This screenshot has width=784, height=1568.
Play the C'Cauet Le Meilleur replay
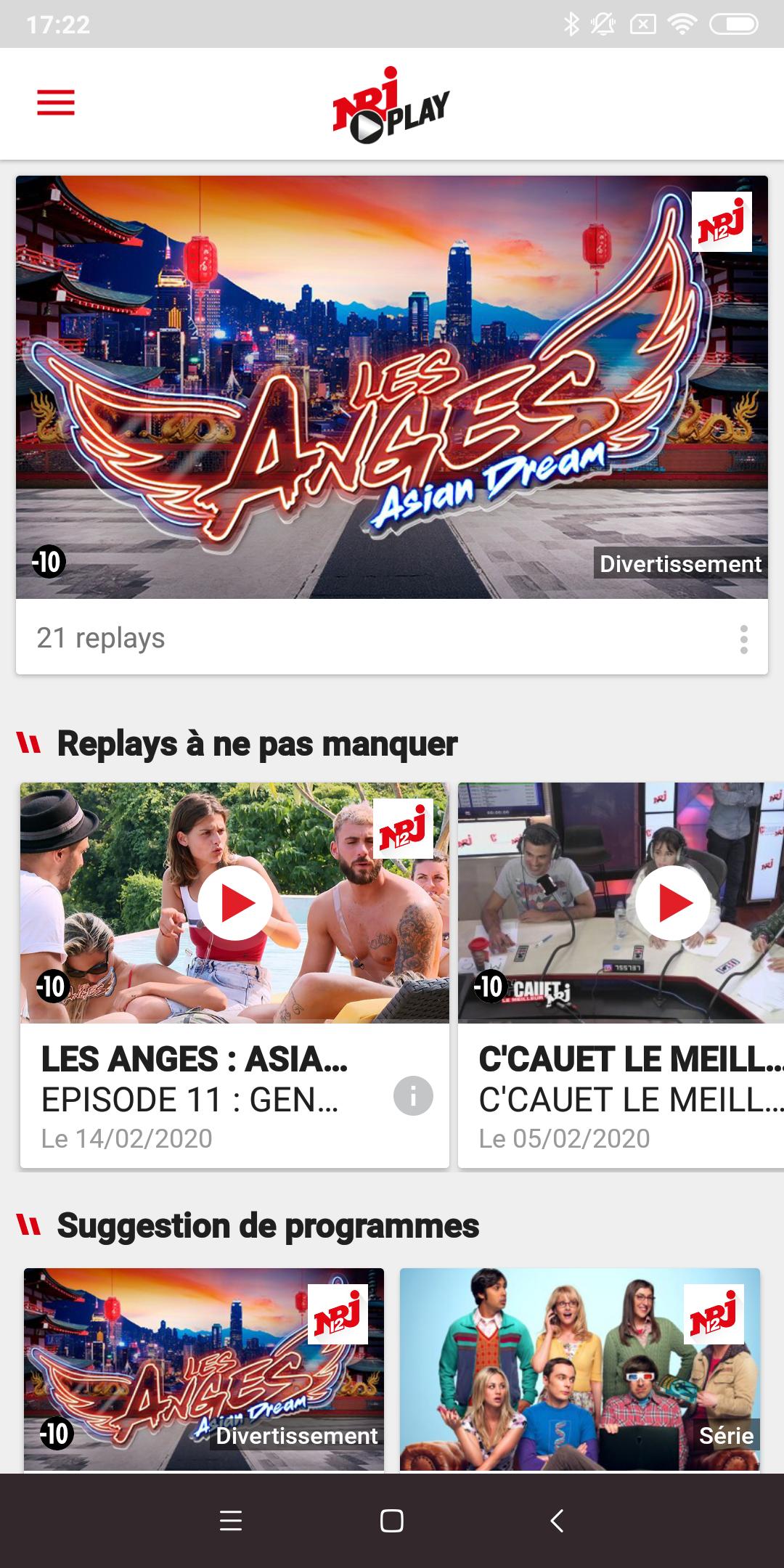(x=673, y=903)
